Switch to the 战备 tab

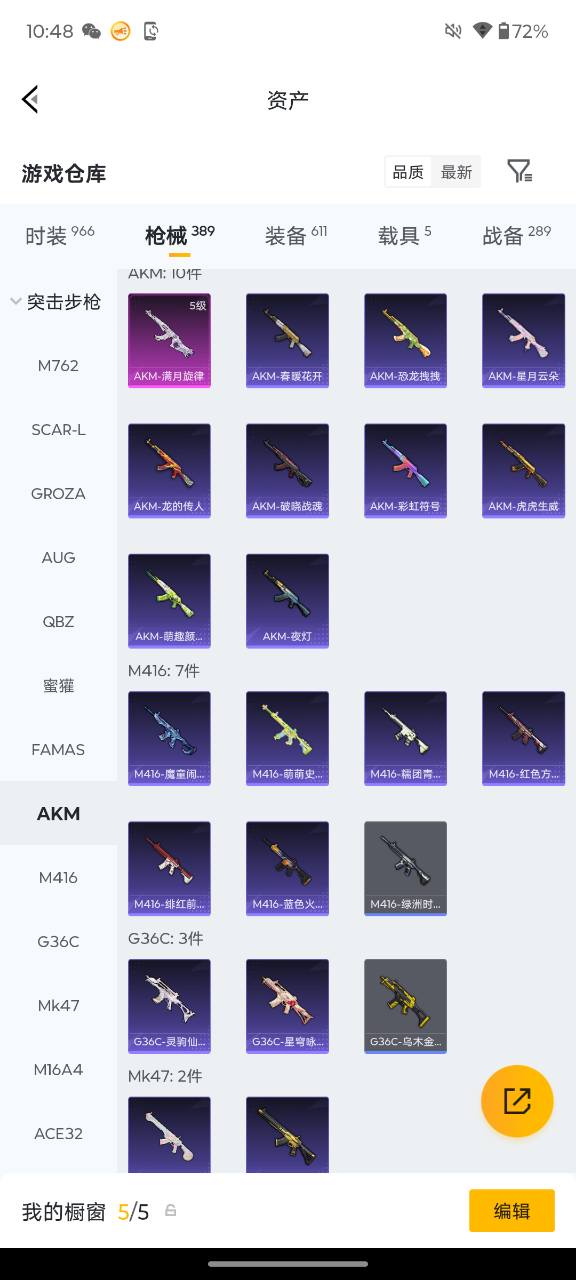[517, 235]
